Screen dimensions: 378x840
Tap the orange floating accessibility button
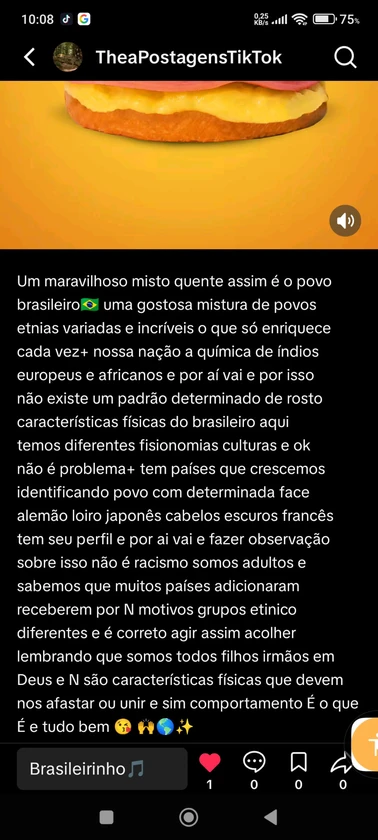click(x=366, y=744)
